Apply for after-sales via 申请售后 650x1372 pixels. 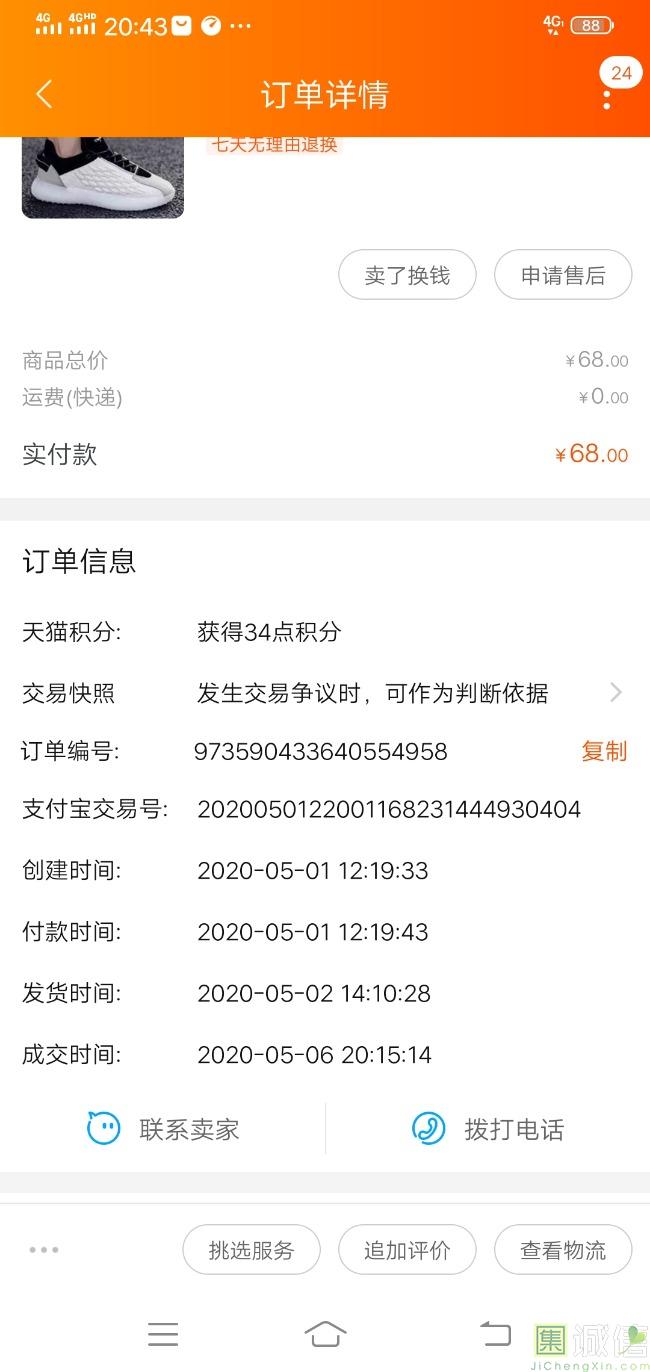coord(563,275)
